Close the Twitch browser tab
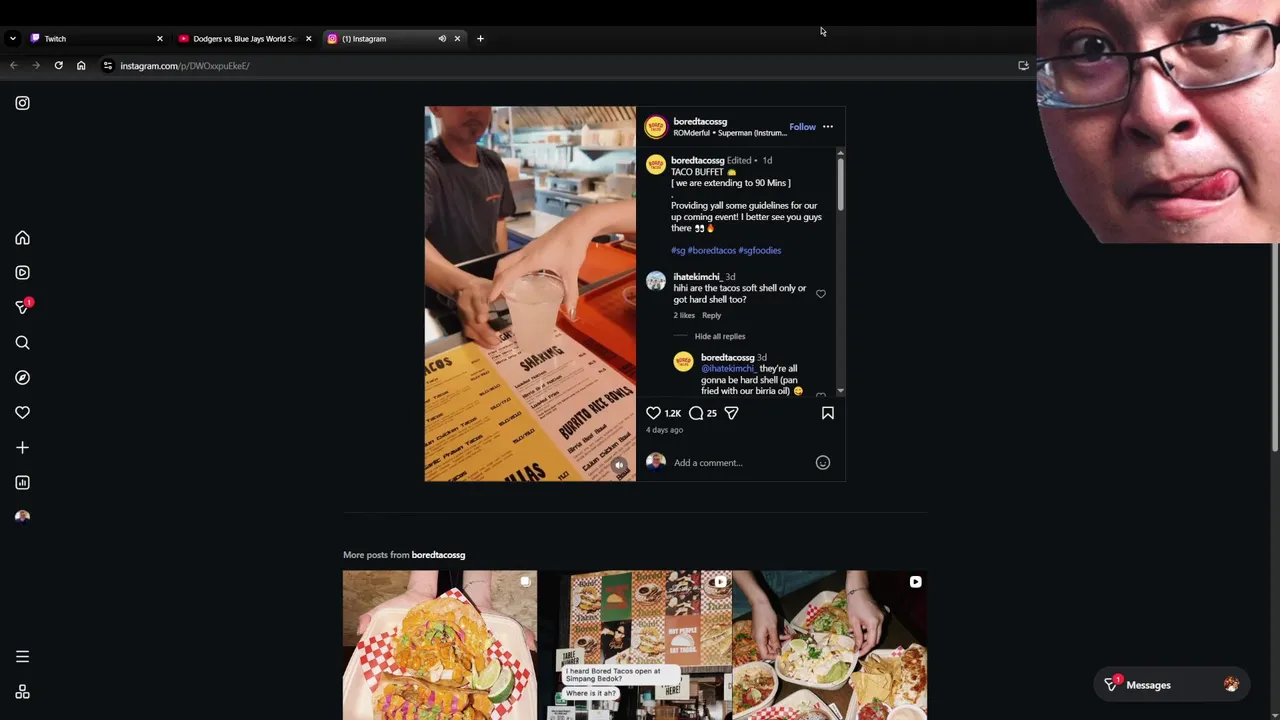 (x=159, y=39)
